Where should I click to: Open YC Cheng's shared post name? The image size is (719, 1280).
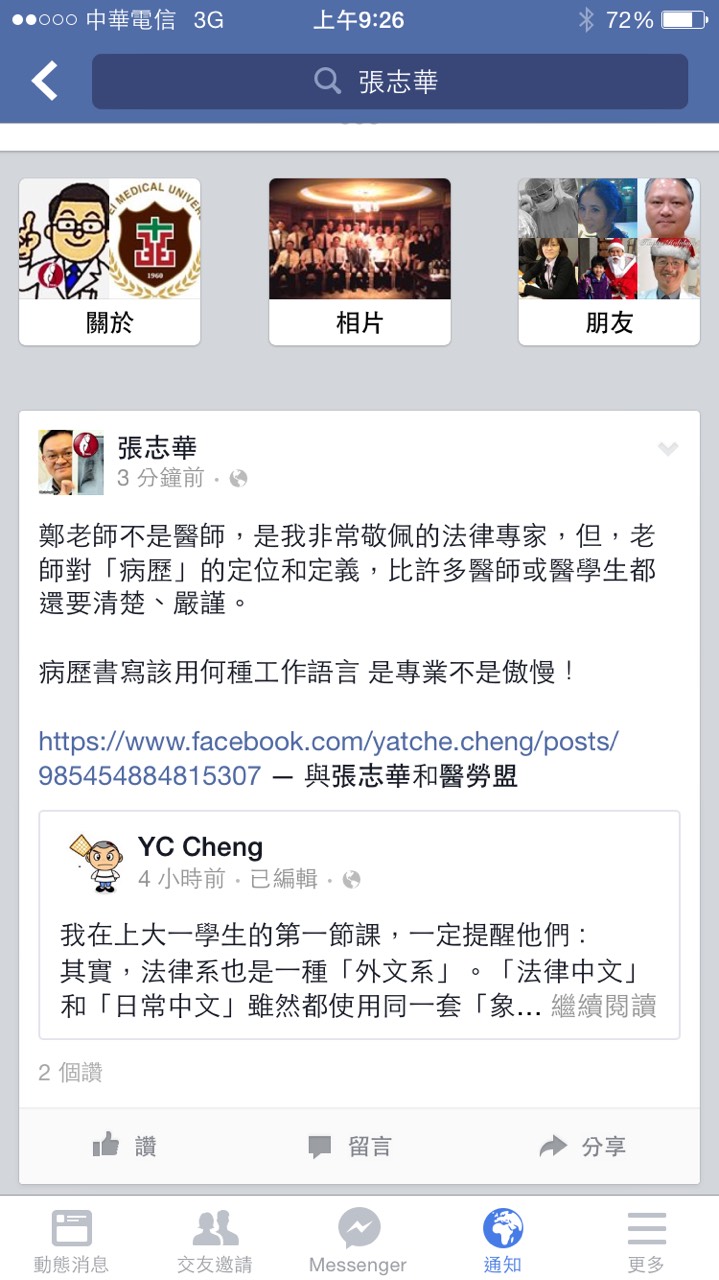click(x=200, y=847)
